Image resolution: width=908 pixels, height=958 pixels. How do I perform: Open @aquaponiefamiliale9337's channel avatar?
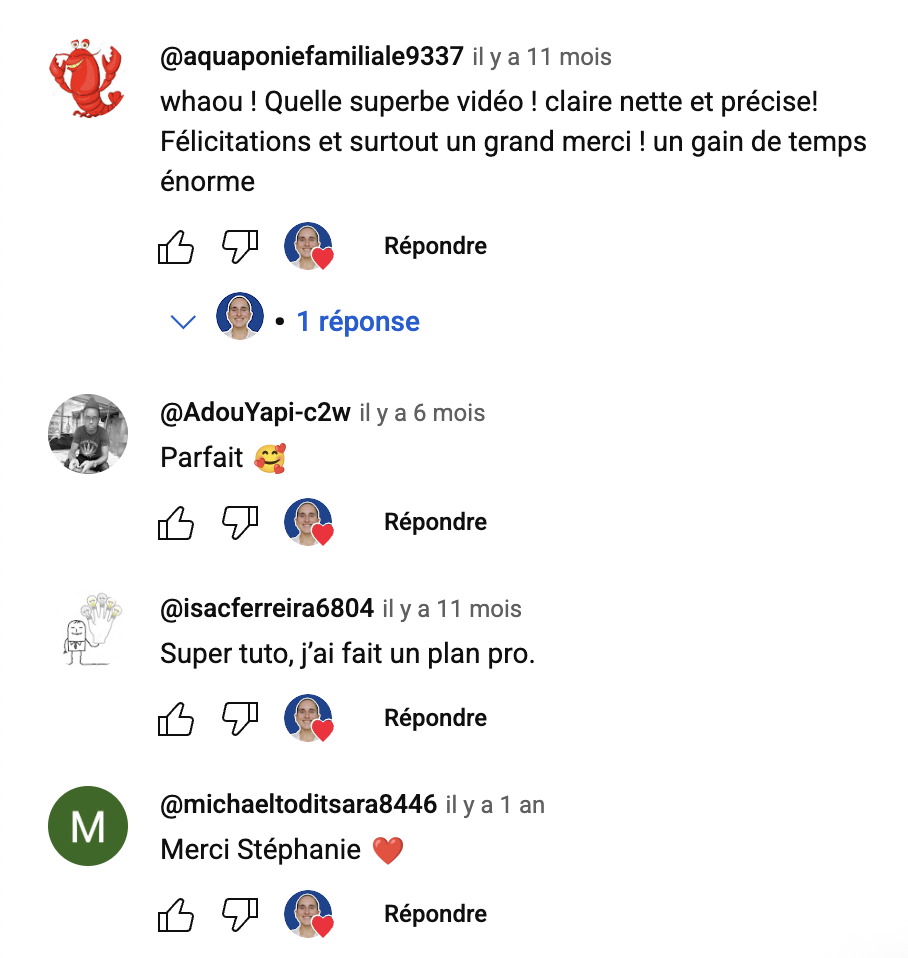click(87, 78)
